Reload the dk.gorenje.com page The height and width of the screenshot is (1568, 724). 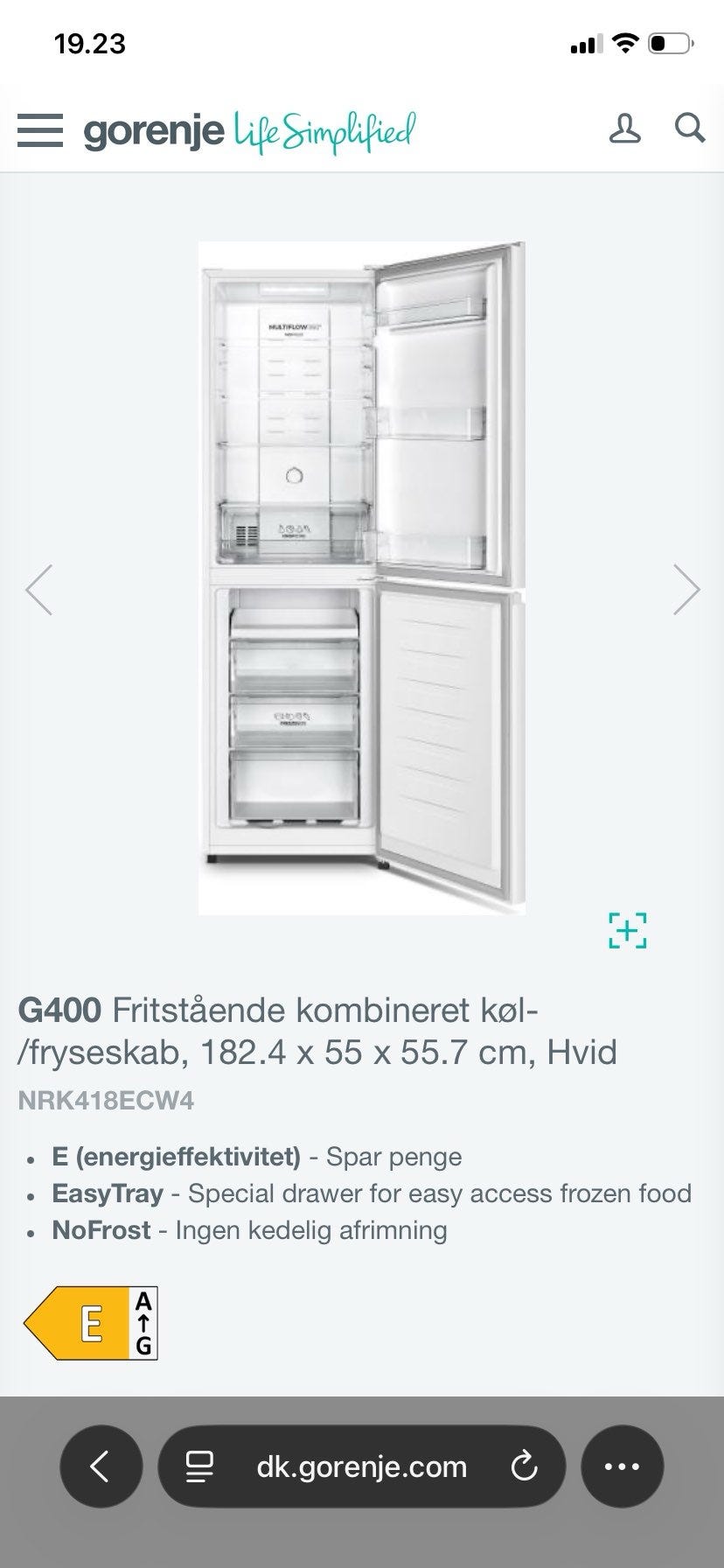click(524, 1466)
